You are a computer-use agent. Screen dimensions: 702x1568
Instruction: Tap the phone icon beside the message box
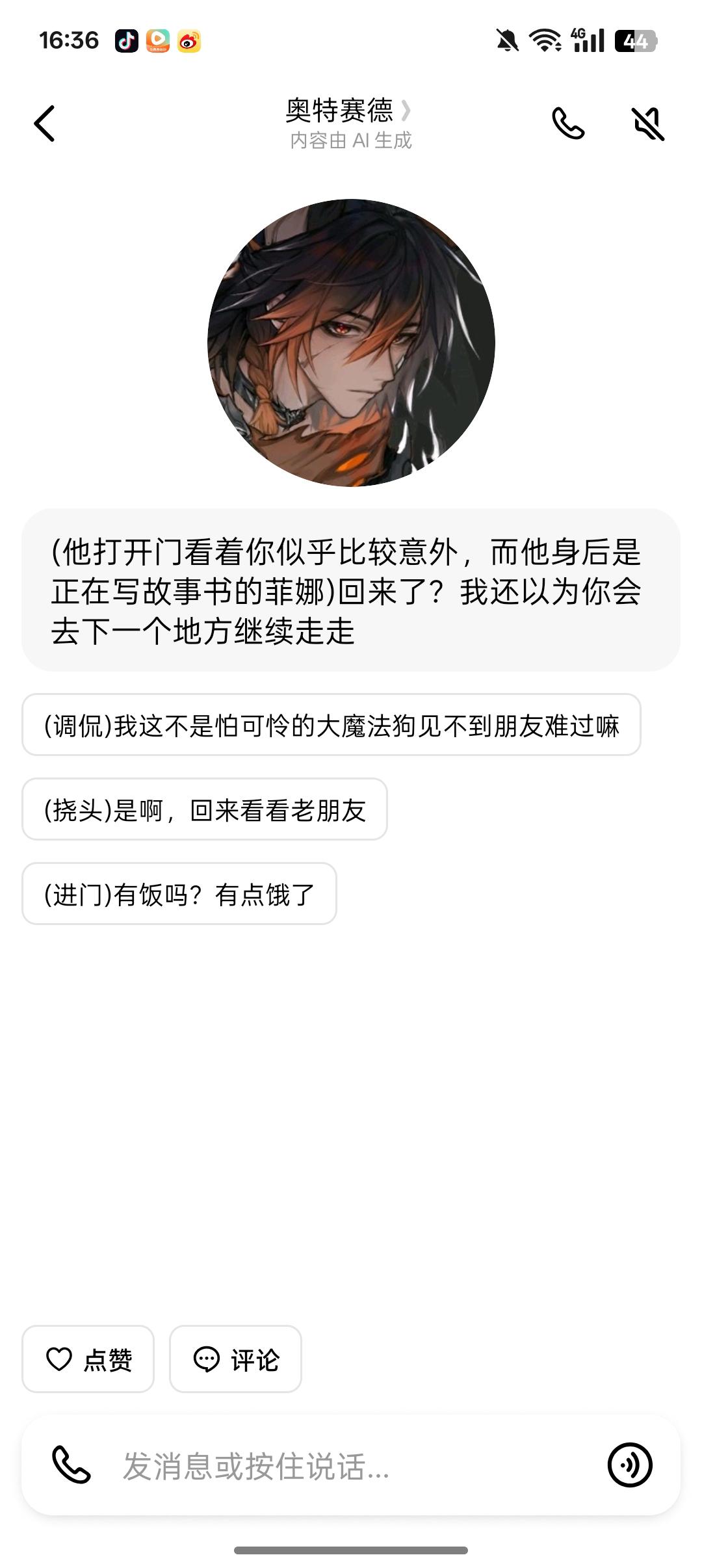pos(71,1465)
